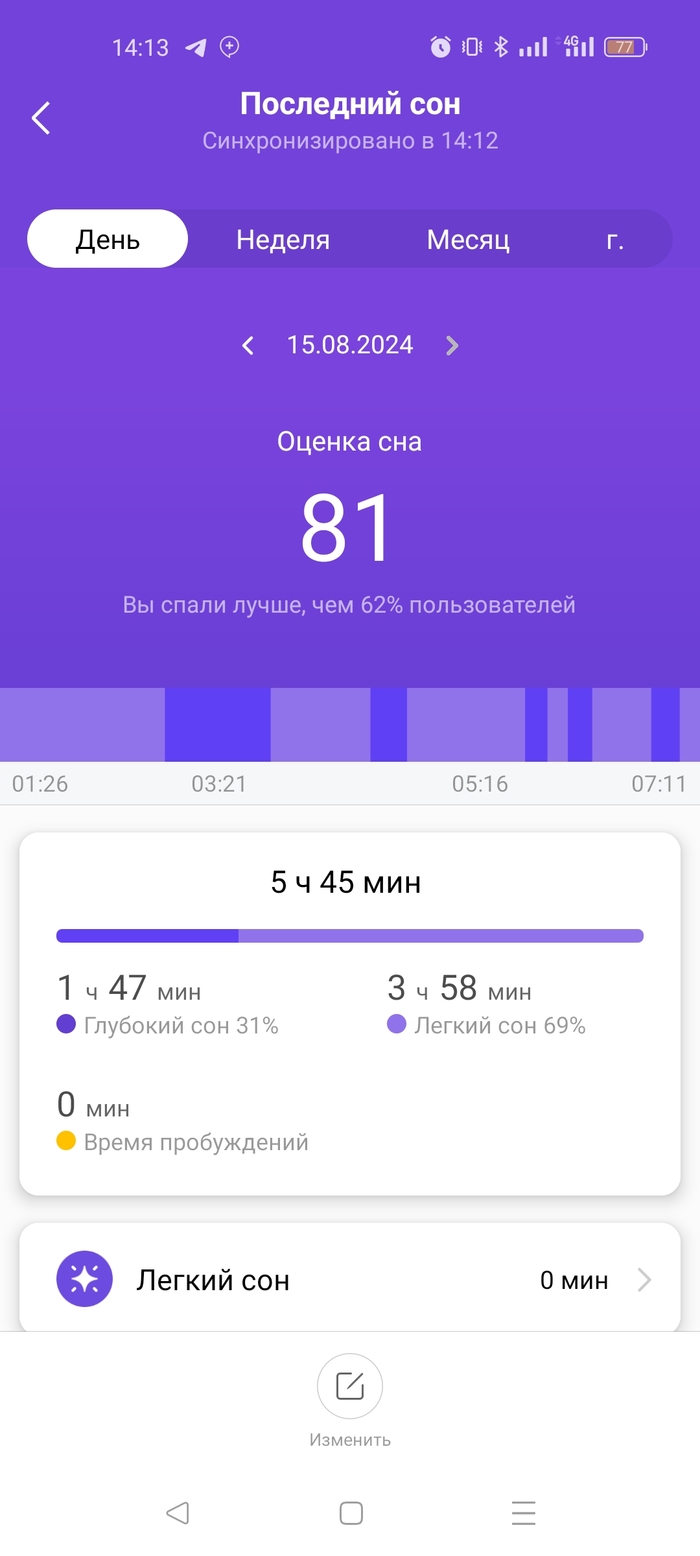Go back using the top-left arrow
This screenshot has height=1556, width=700.
[x=41, y=118]
